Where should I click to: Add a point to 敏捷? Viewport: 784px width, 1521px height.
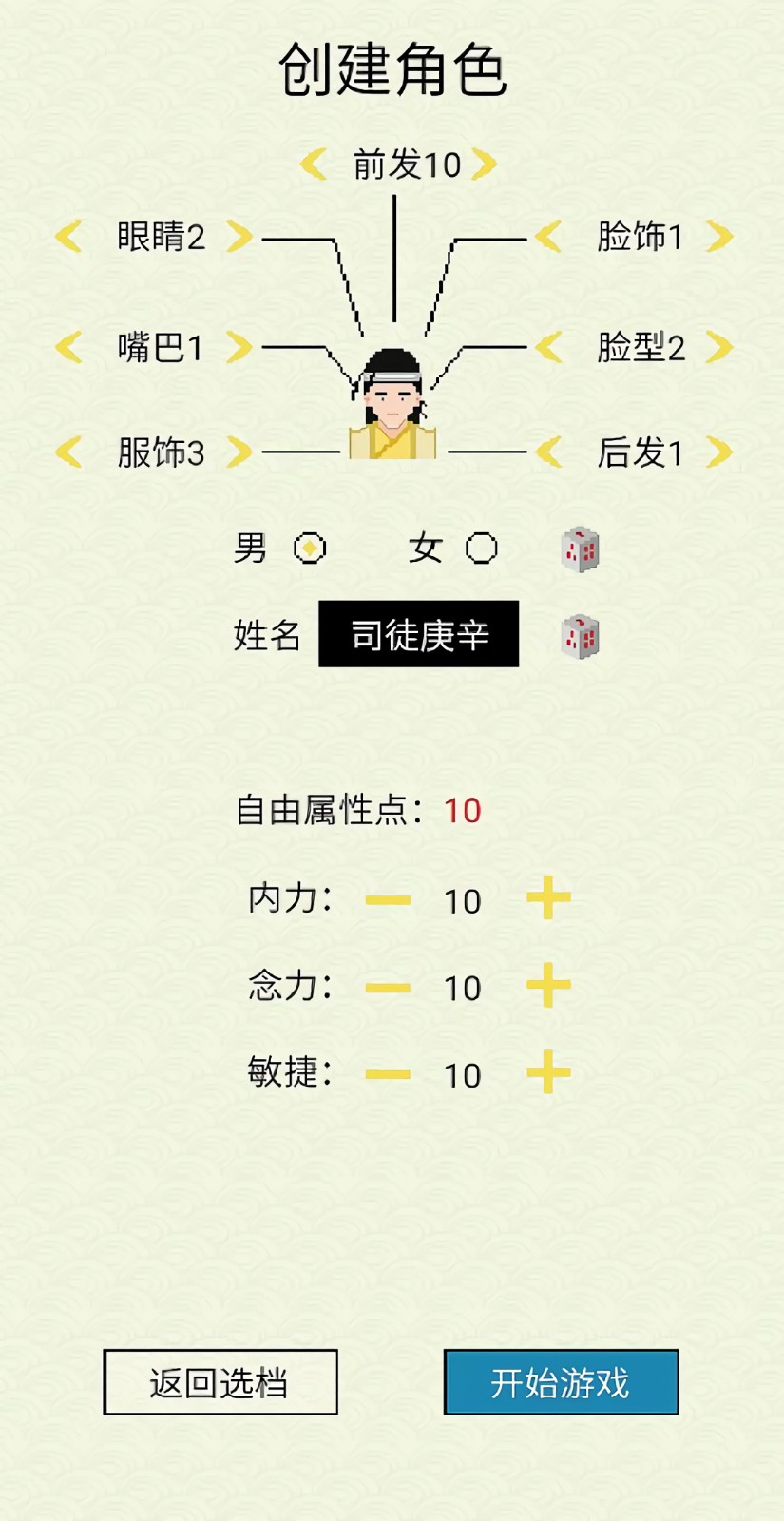coord(548,1073)
